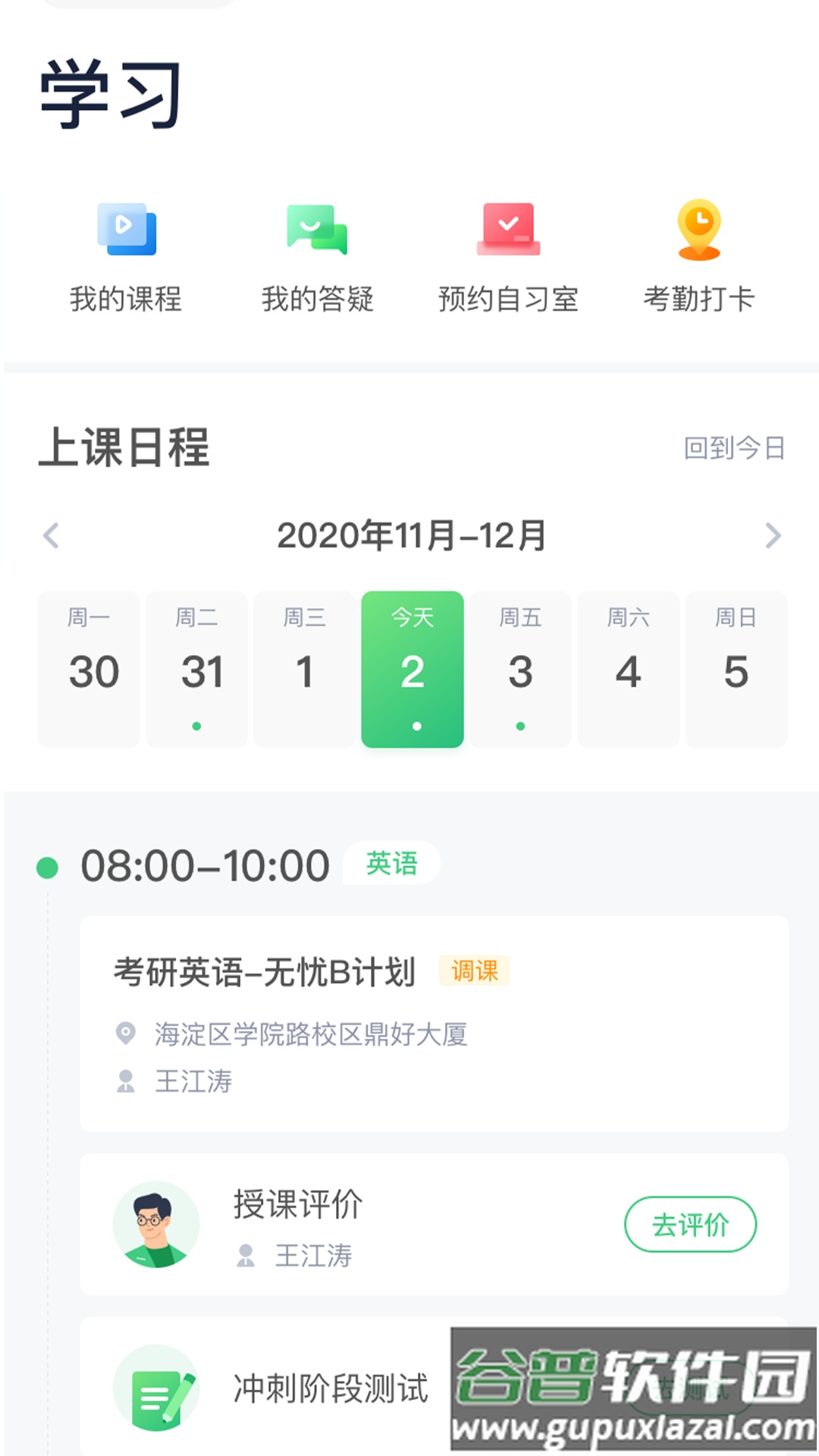
Task: Click the location pin icon before 海淀区学院路校区
Action: pos(126,1033)
